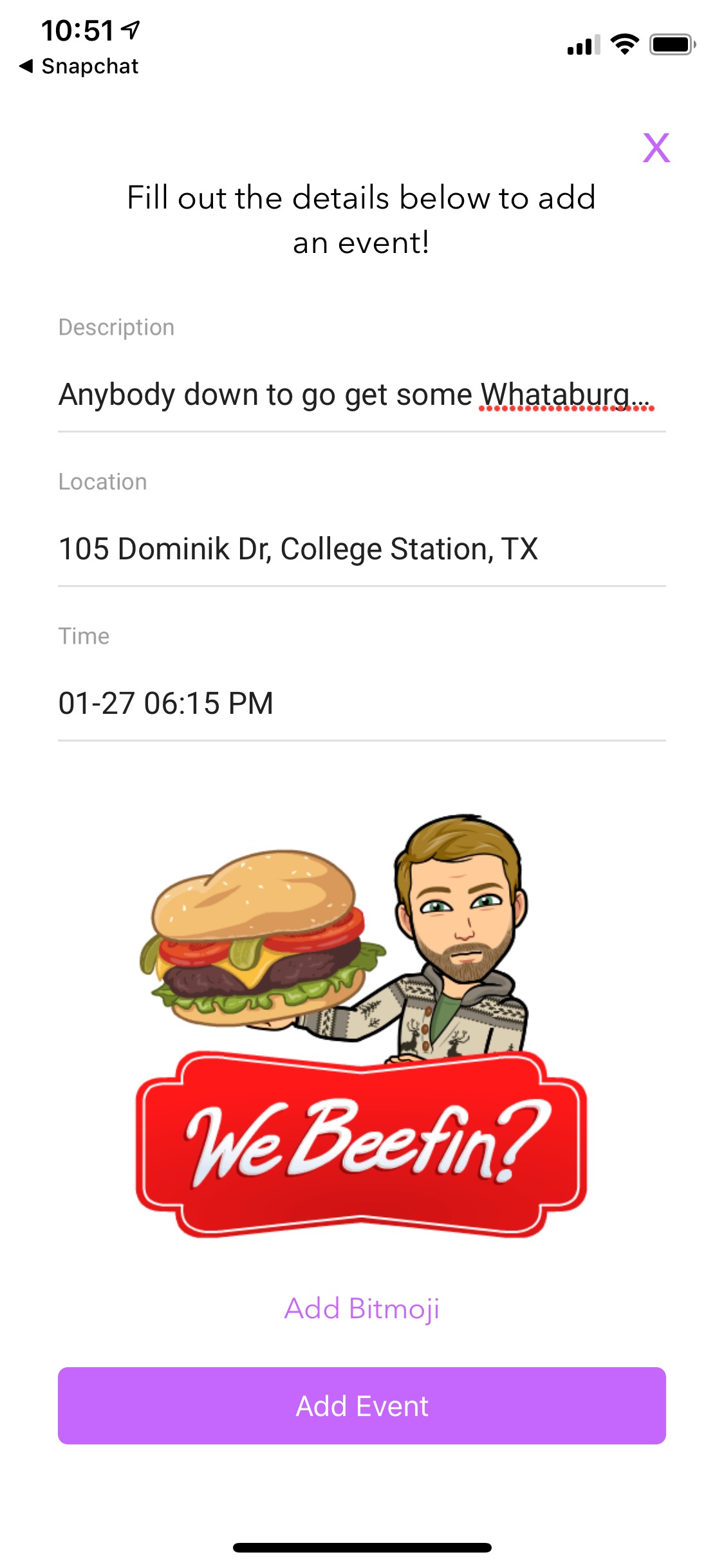Close the add event form
The height and width of the screenshot is (1568, 724).
point(656,148)
